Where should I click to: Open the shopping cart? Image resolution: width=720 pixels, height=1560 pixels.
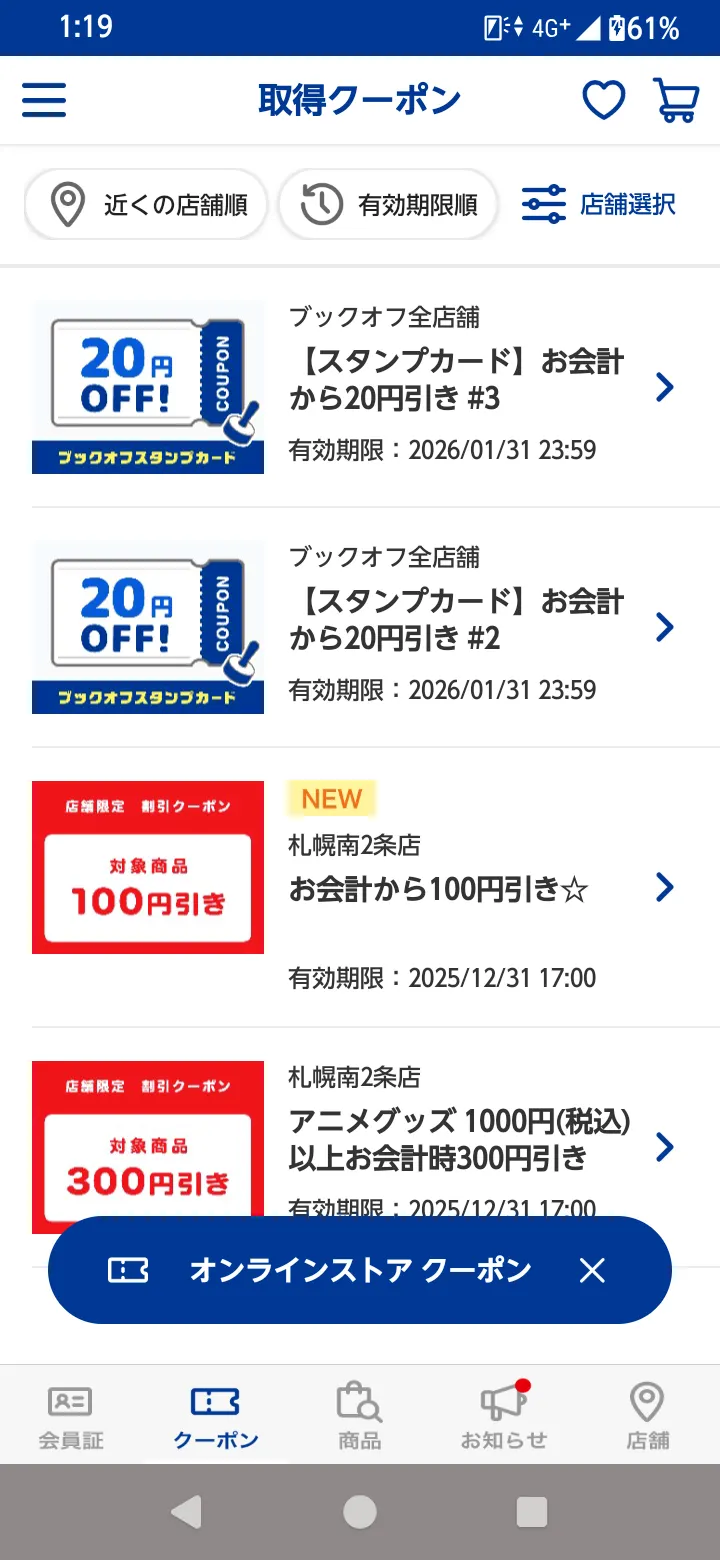coord(675,97)
